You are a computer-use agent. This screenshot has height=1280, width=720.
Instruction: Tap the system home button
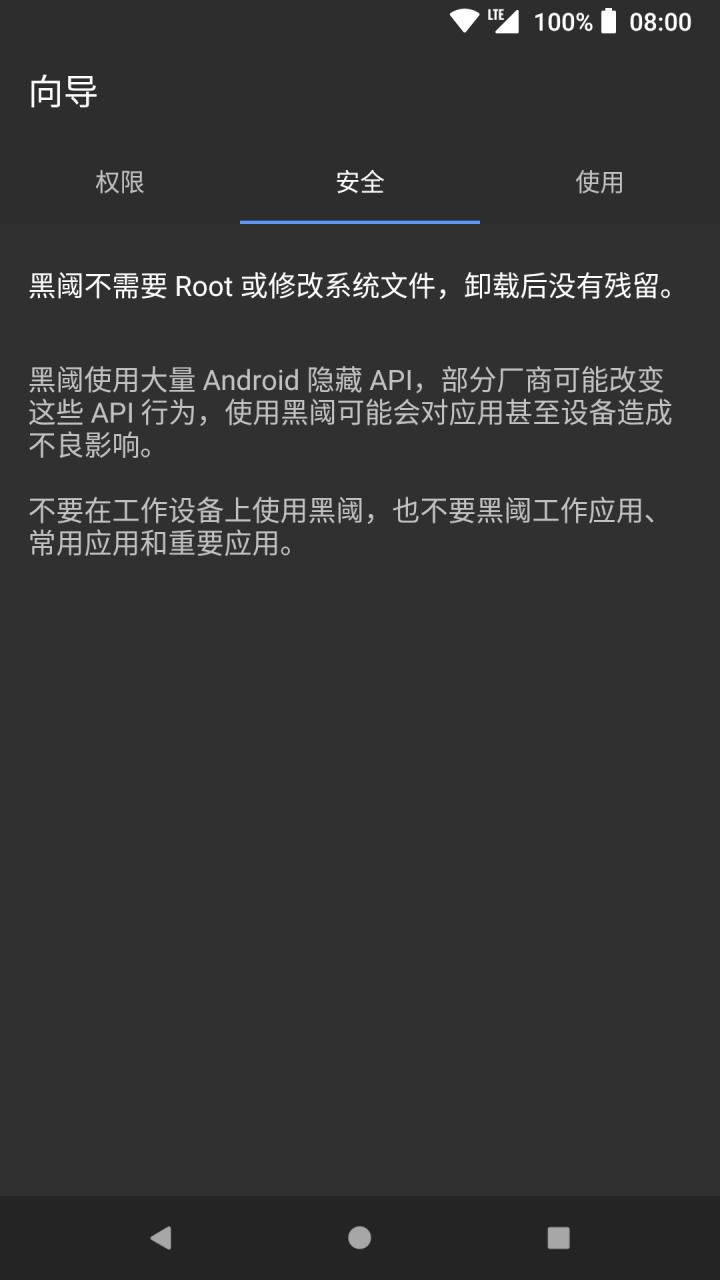[x=360, y=1238]
